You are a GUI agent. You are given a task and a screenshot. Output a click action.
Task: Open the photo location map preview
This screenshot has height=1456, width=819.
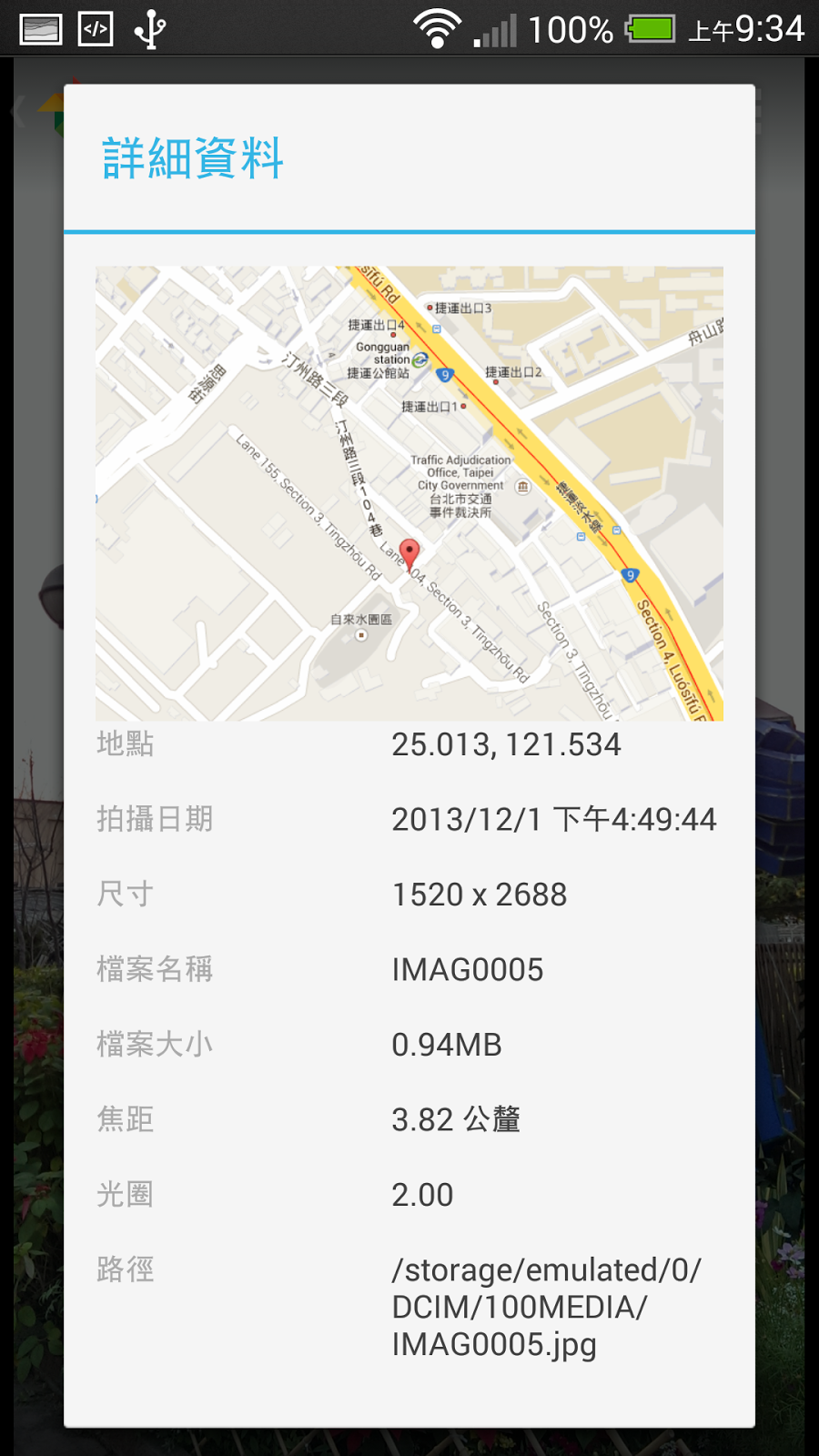point(409,493)
